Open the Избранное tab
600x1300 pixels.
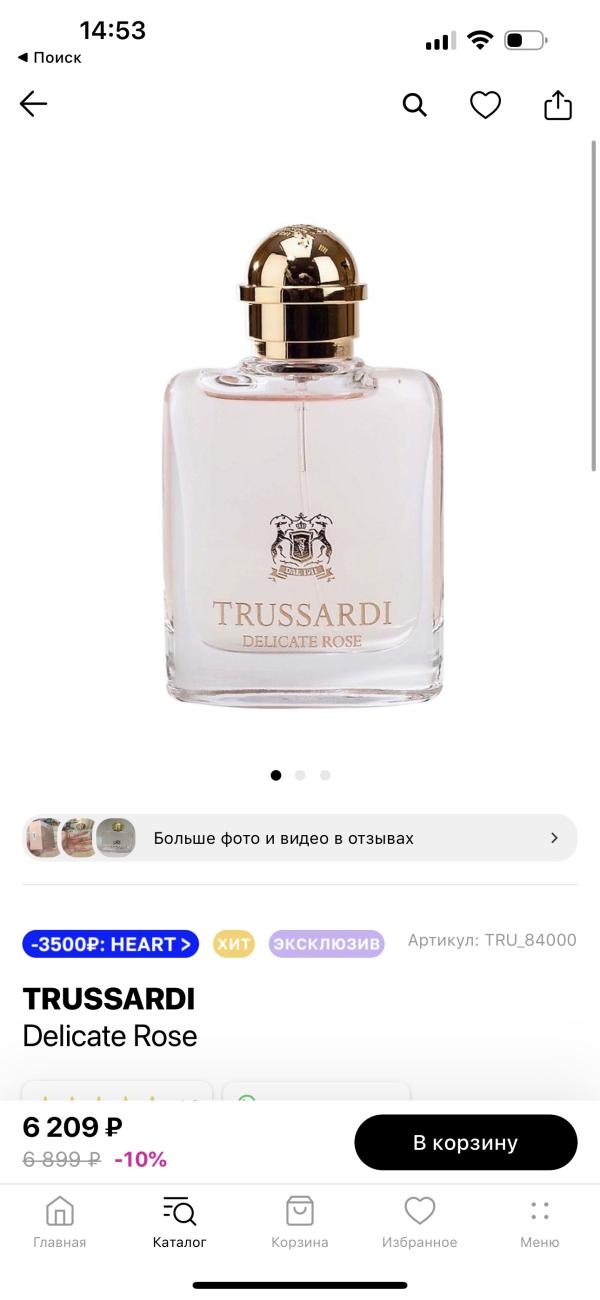[x=419, y=1222]
